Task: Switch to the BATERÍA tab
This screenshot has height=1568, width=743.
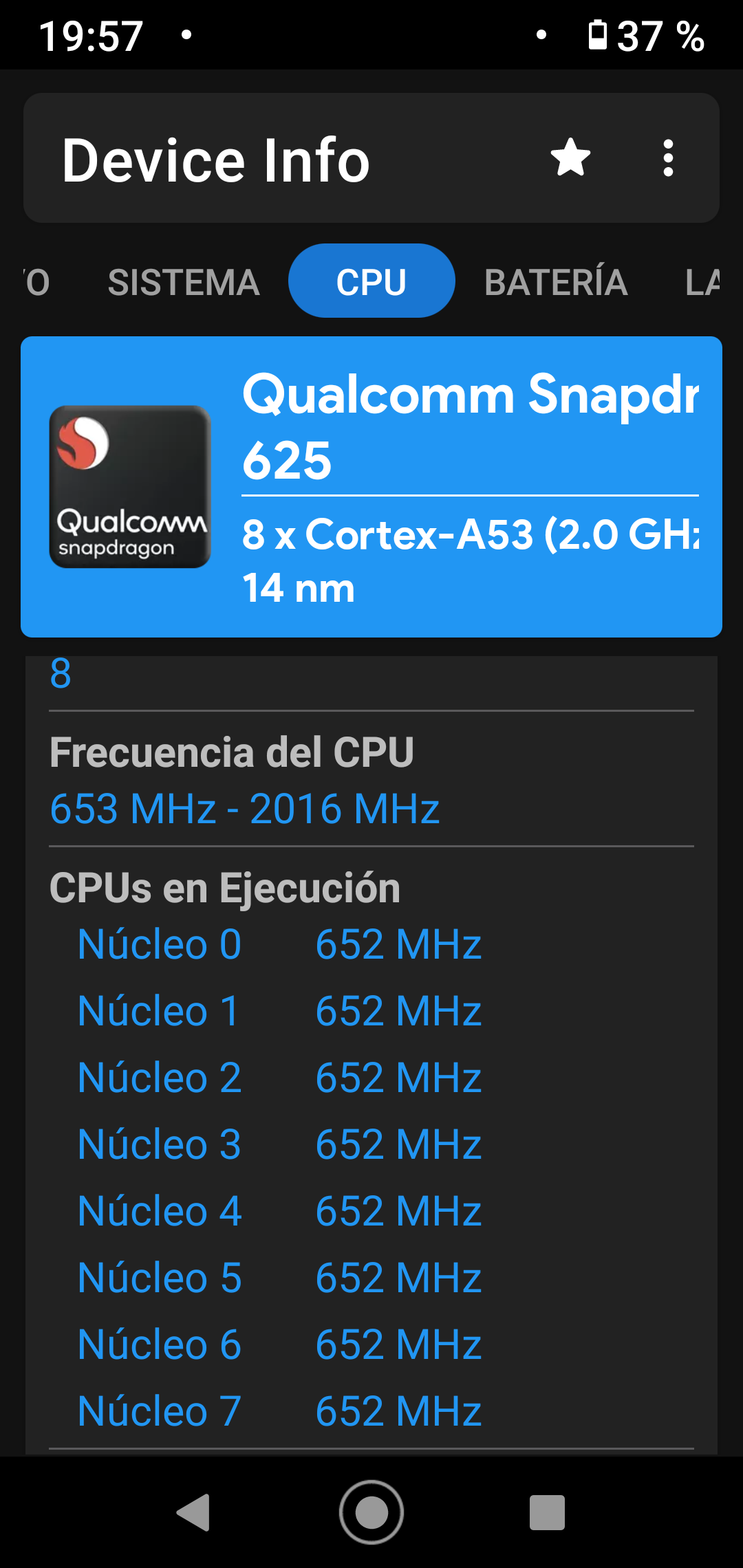Action: click(x=556, y=282)
